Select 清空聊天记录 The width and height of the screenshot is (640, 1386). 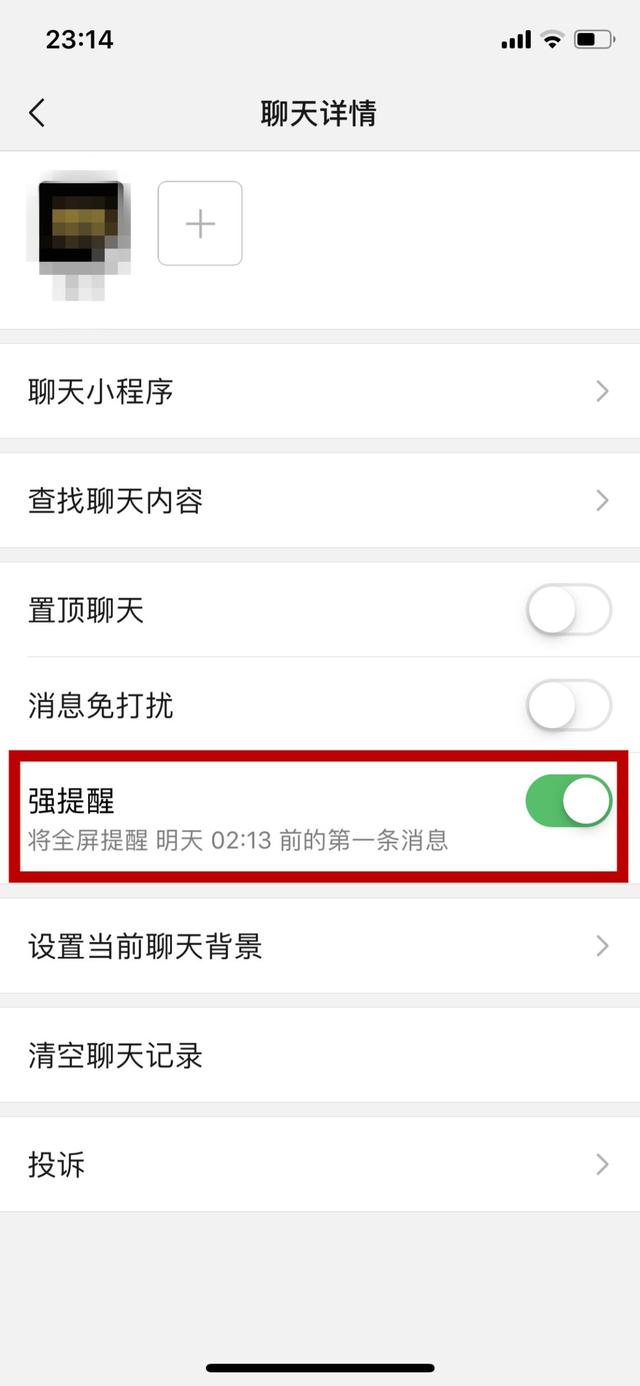pos(320,1055)
